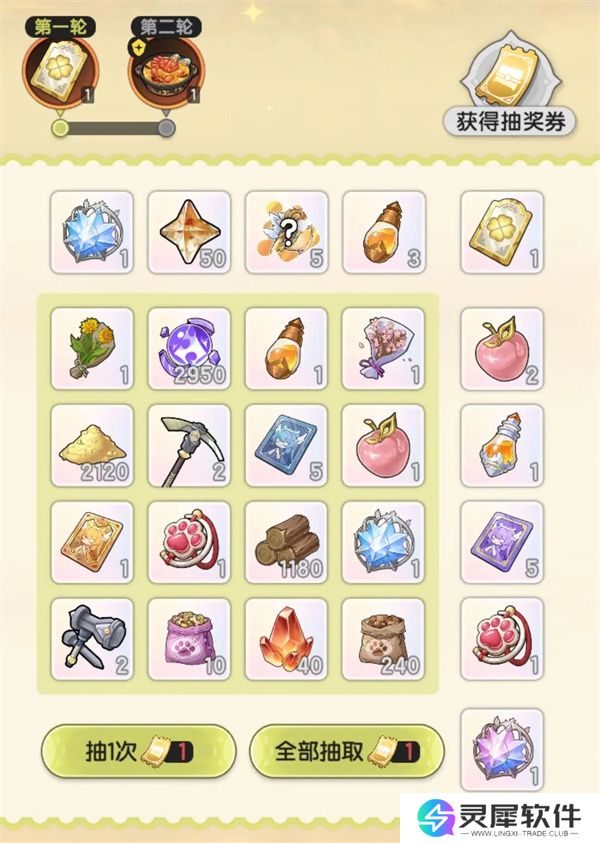600x843 pixels.
Task: View the gold powder item 2120
Action: (x=91, y=445)
